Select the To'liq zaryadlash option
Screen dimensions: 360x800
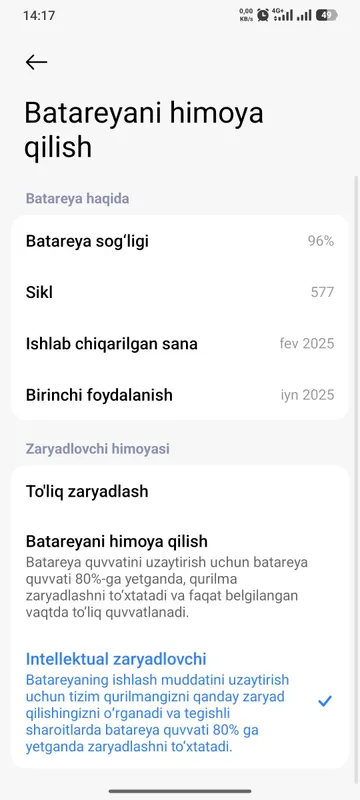180,491
